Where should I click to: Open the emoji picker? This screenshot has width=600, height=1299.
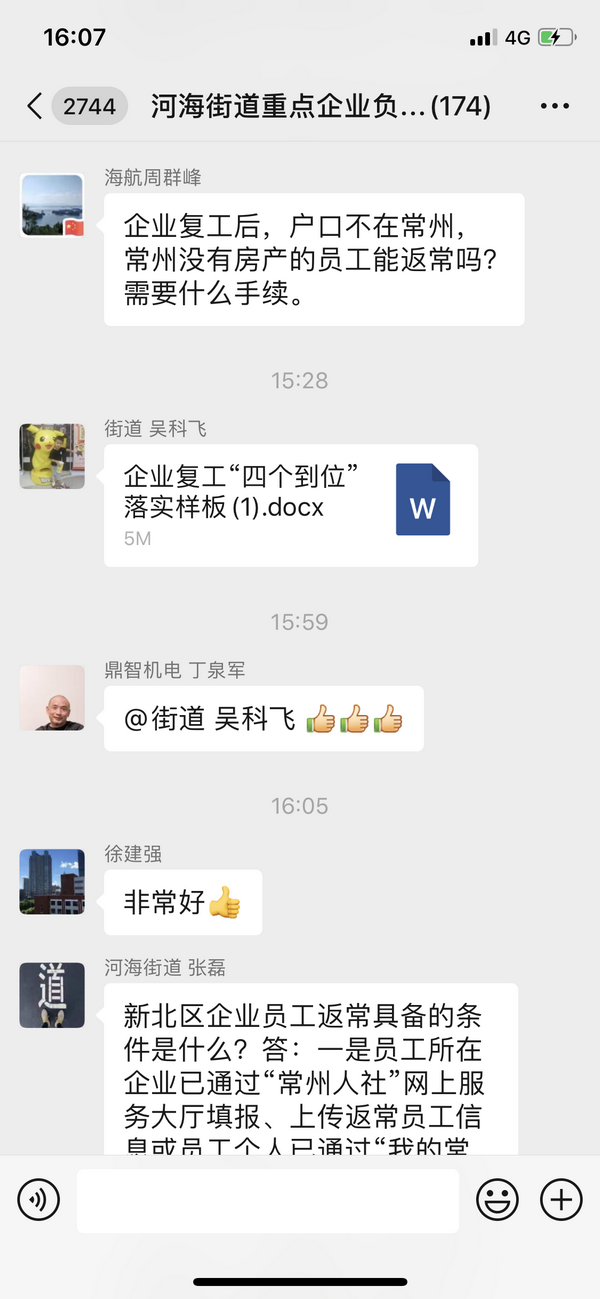tap(497, 1199)
